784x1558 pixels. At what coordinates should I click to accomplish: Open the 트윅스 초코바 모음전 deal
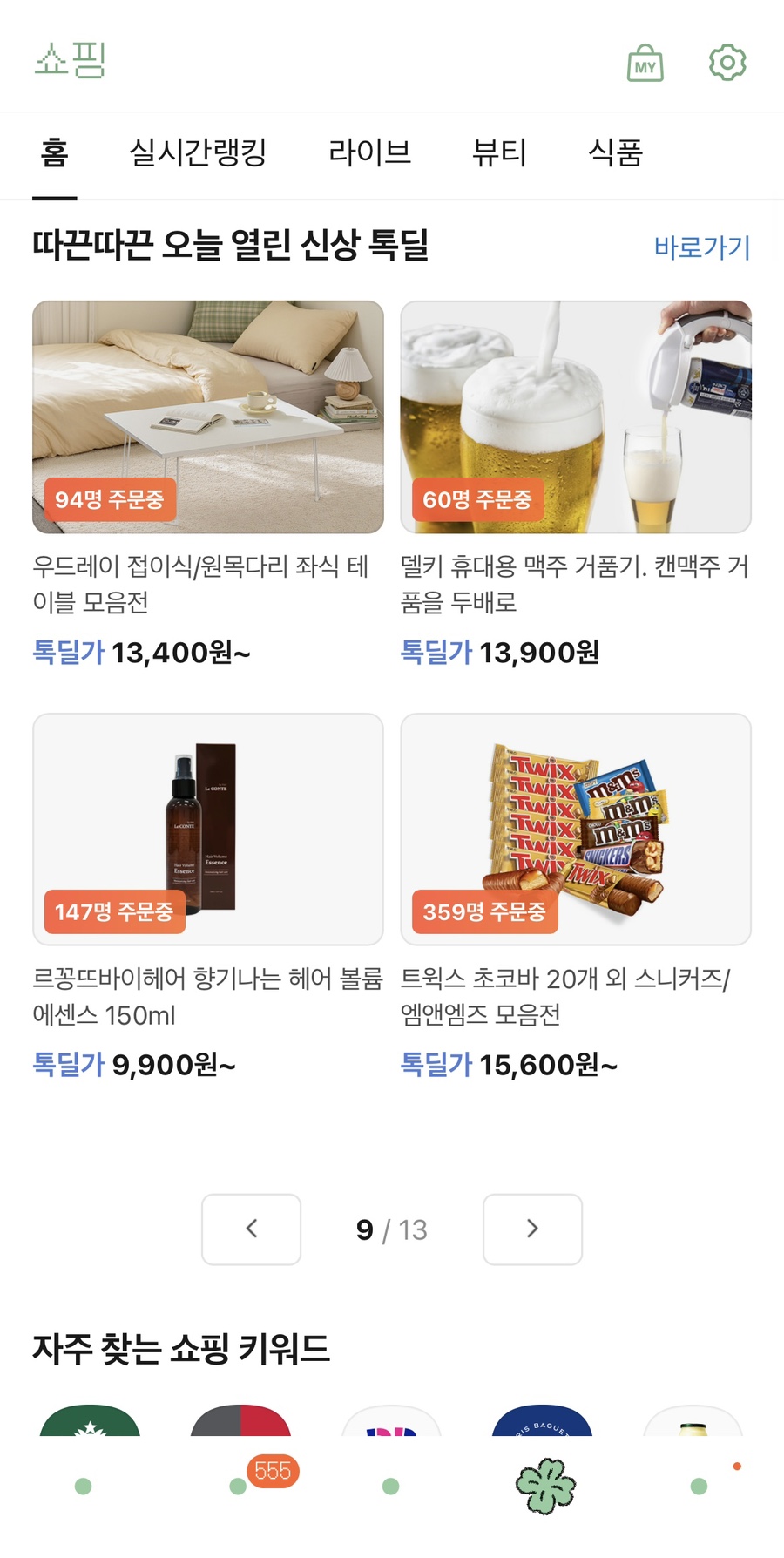pos(576,830)
